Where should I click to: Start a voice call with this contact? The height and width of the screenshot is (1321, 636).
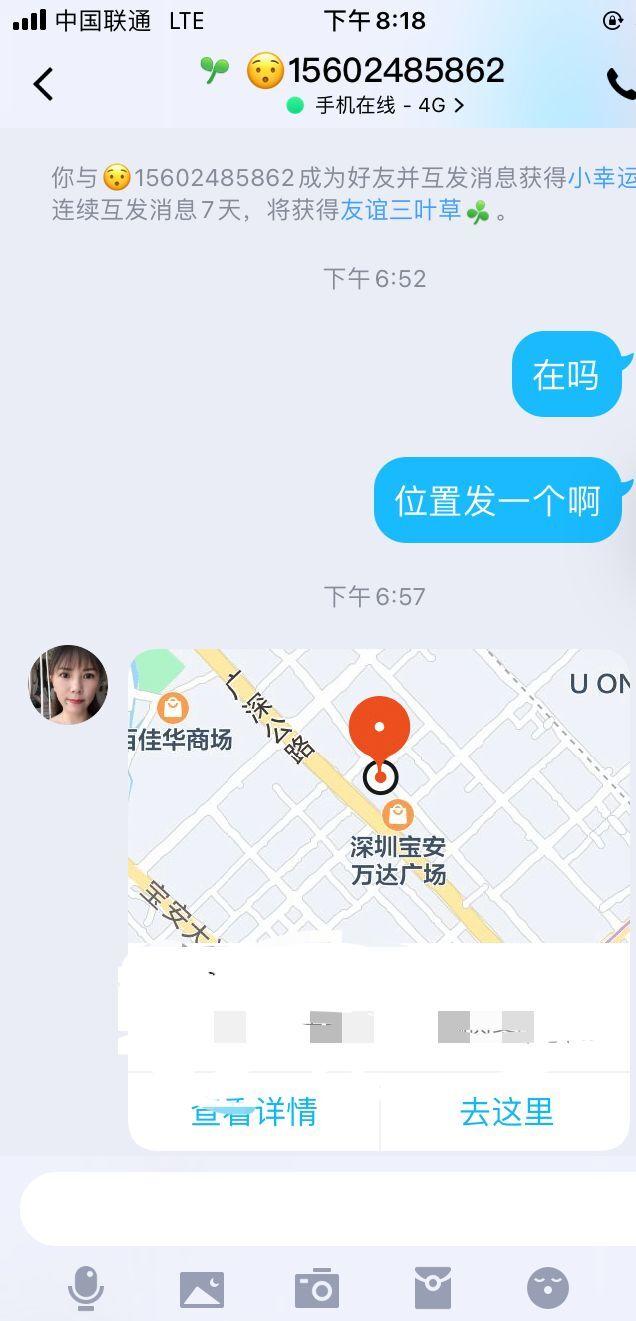coord(619,85)
